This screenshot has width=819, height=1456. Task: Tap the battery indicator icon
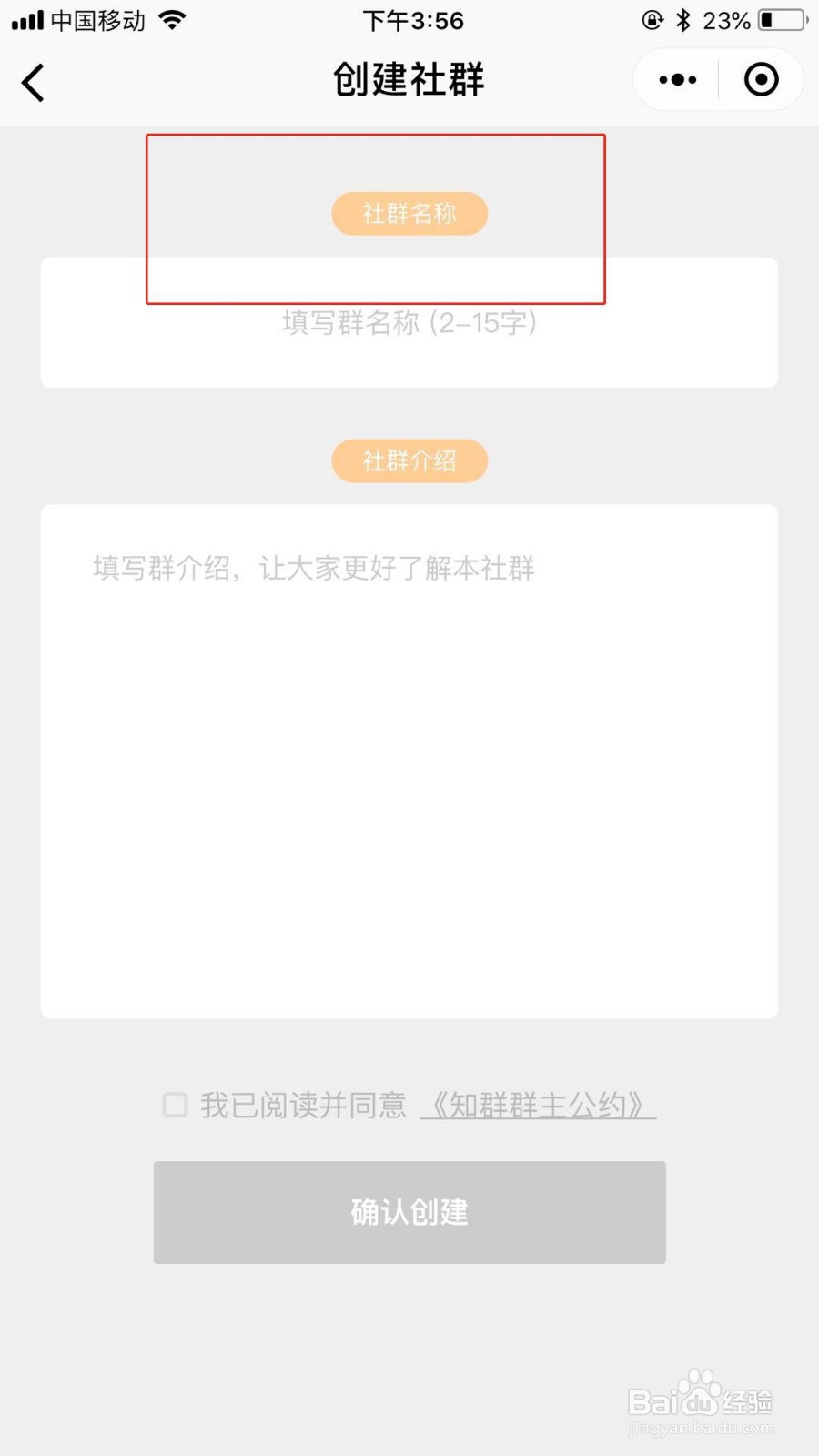pos(778,18)
